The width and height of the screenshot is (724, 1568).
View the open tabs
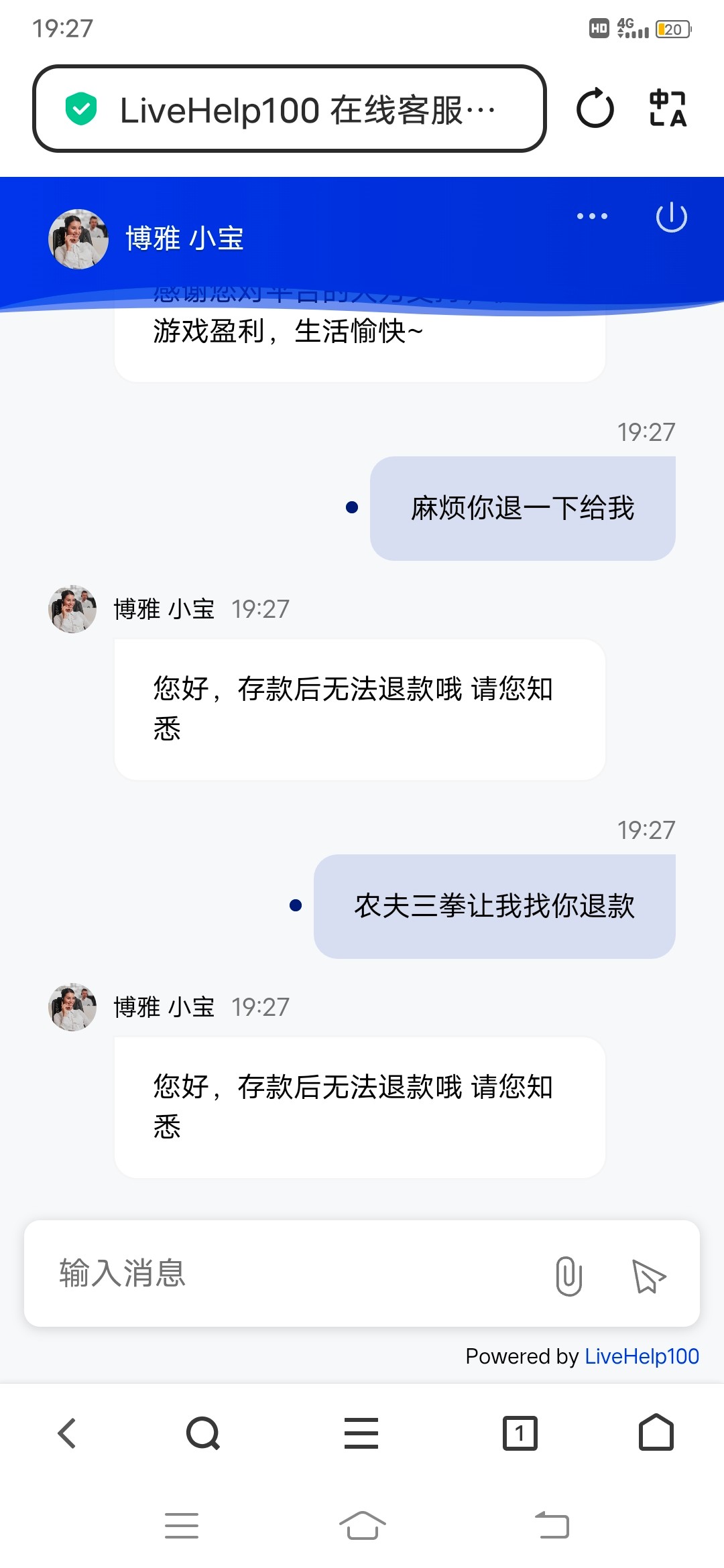click(520, 1433)
